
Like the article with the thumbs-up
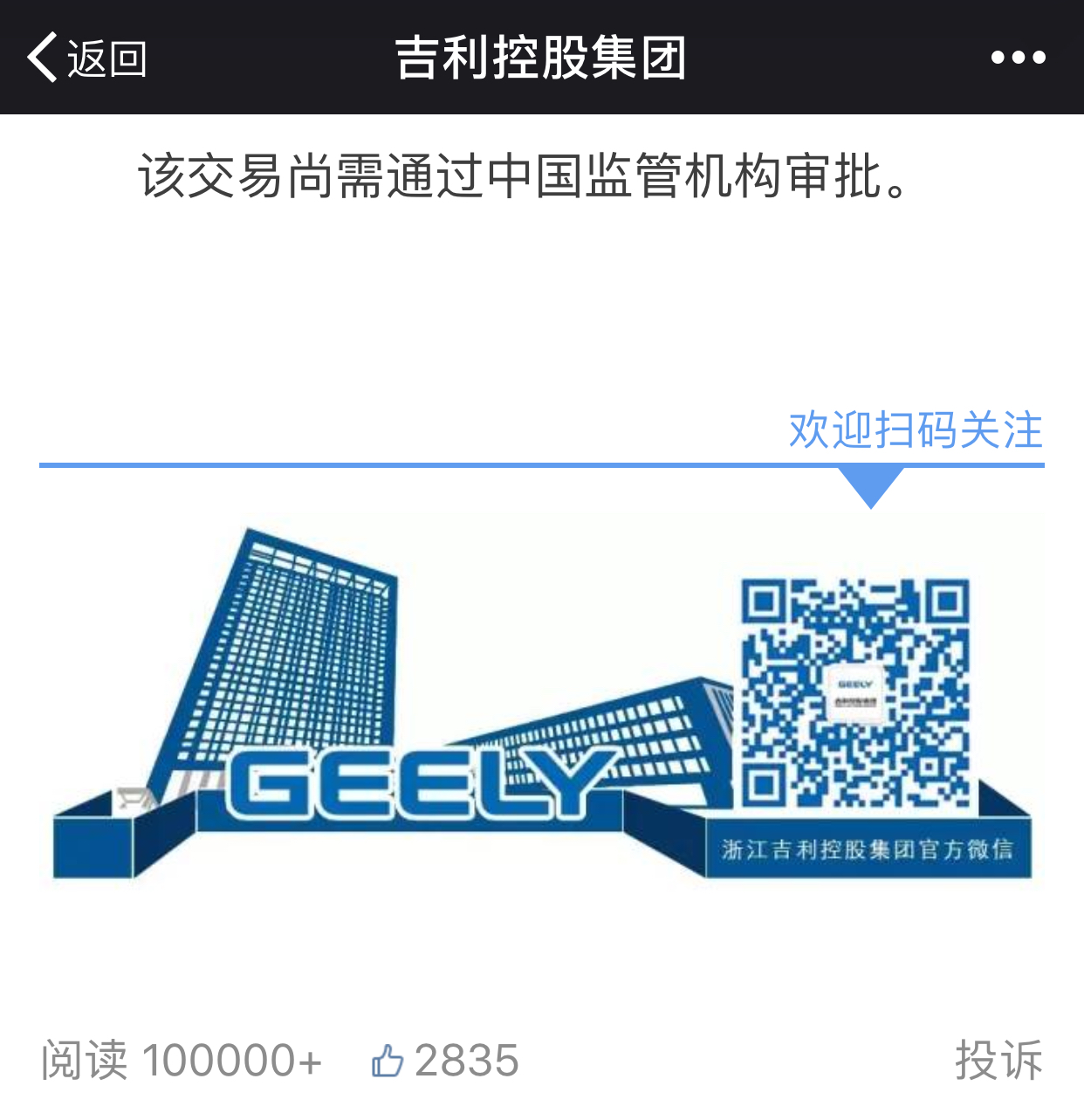click(x=388, y=1061)
